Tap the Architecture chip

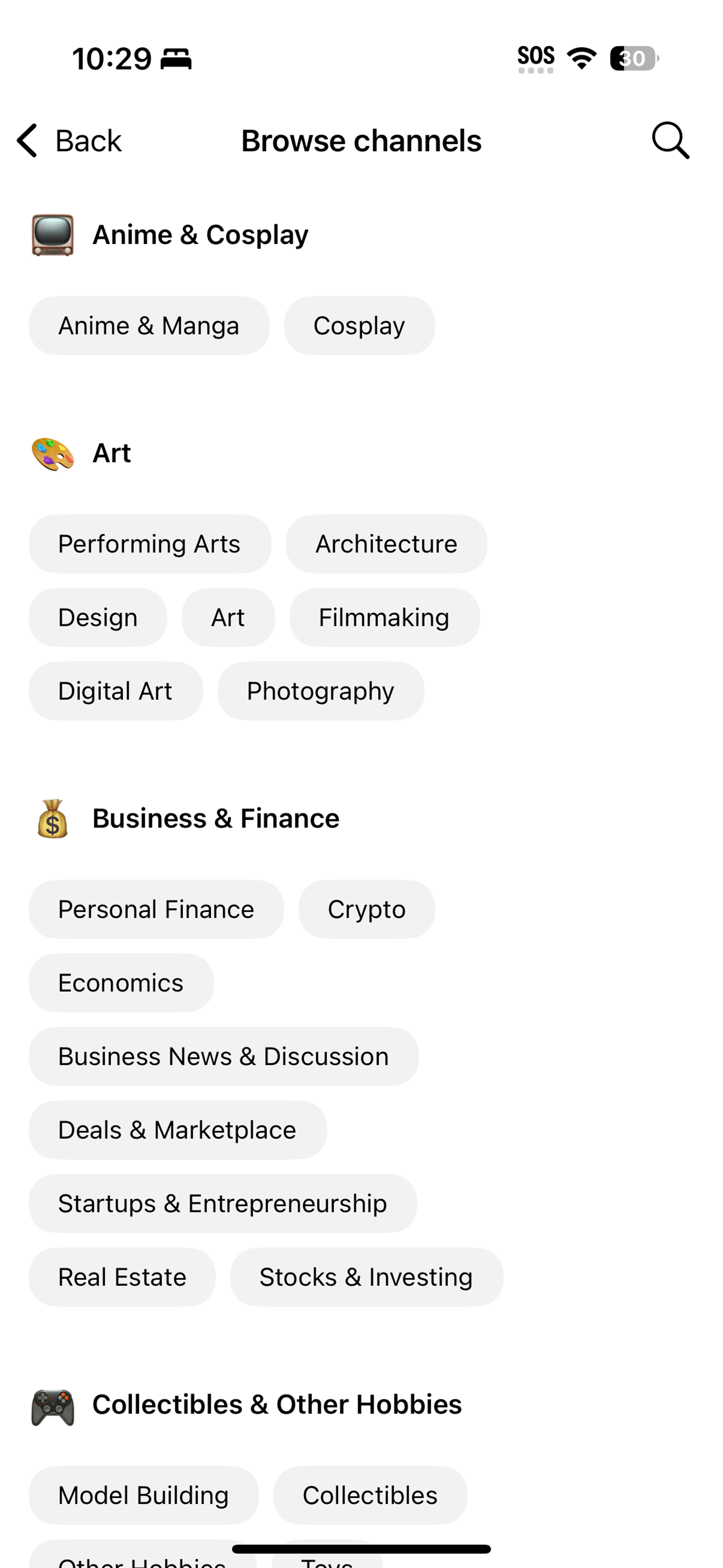[x=386, y=543]
